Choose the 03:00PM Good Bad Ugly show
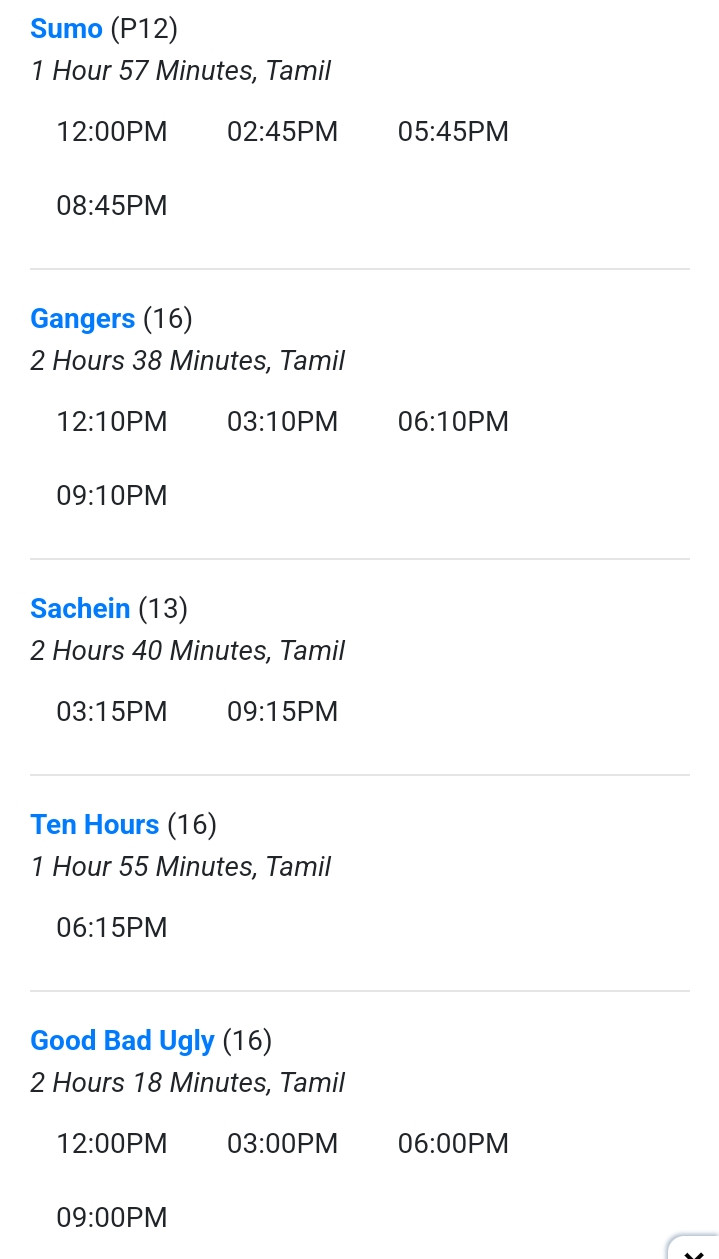 coord(283,1144)
